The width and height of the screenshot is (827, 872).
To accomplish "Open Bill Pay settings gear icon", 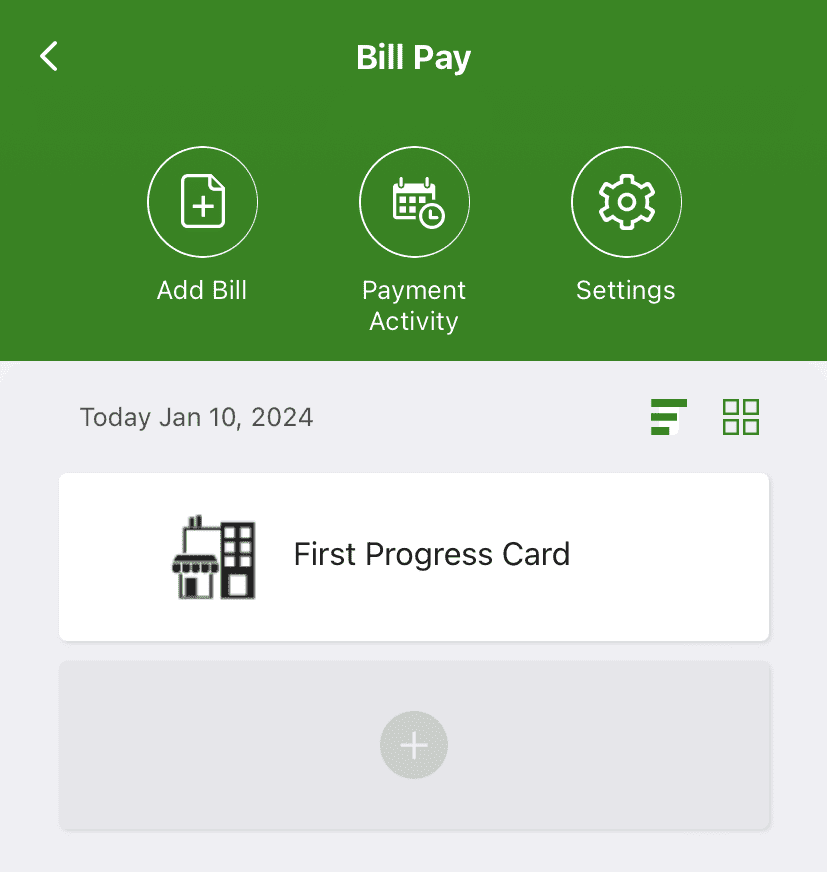I will pyautogui.click(x=626, y=201).
